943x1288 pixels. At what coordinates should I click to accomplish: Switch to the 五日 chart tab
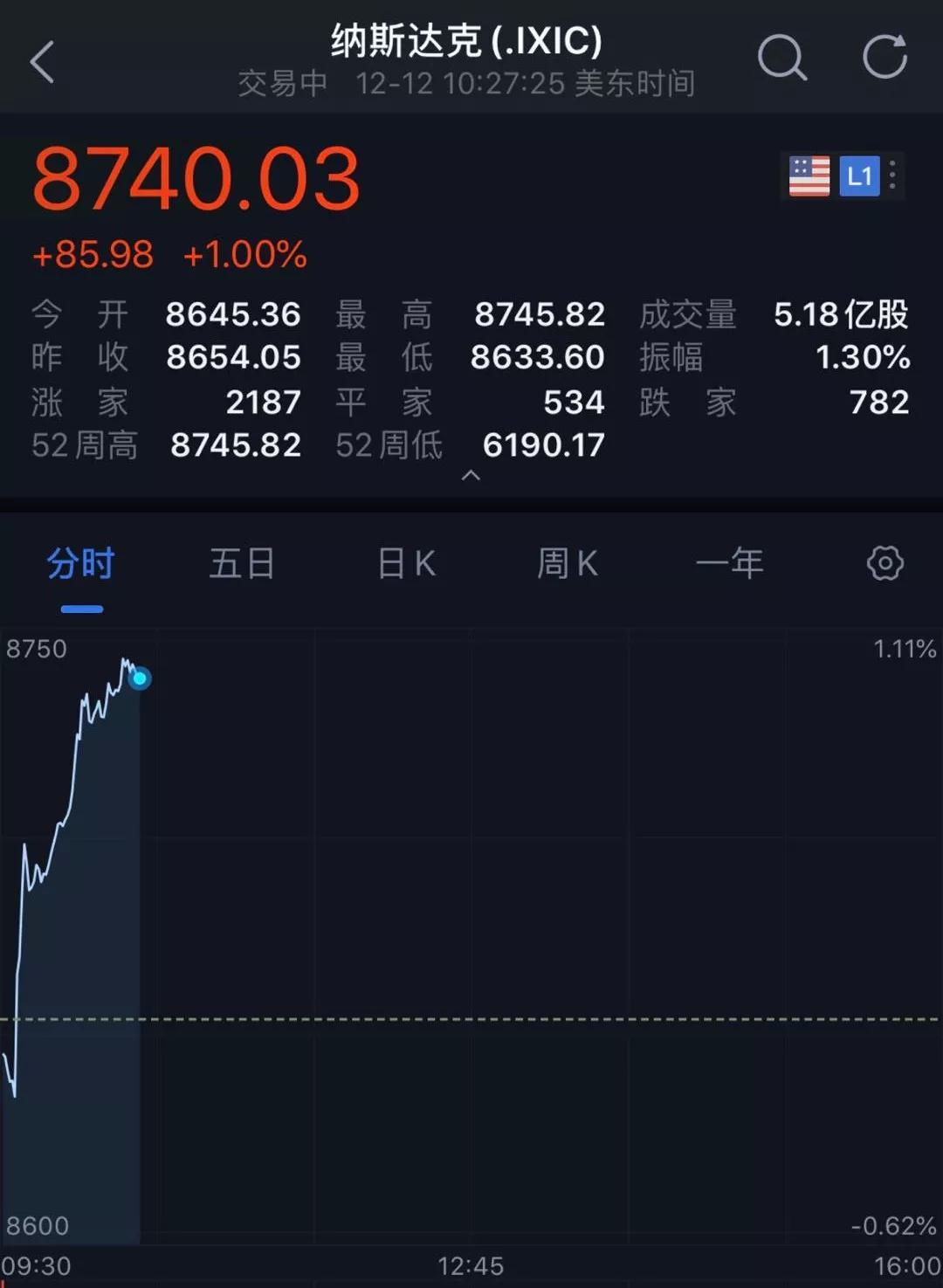click(x=242, y=564)
